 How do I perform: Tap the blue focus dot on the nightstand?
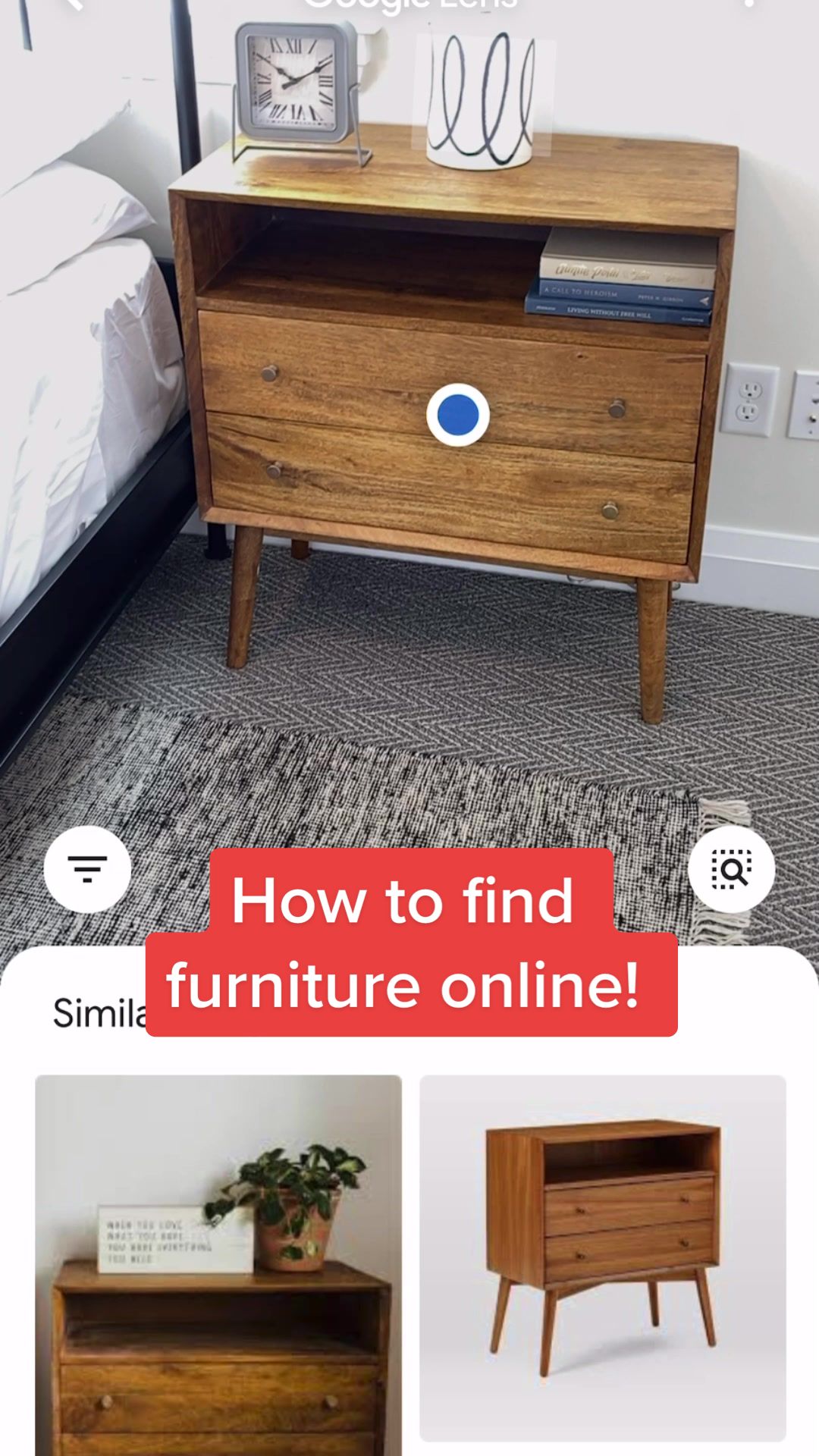458,415
